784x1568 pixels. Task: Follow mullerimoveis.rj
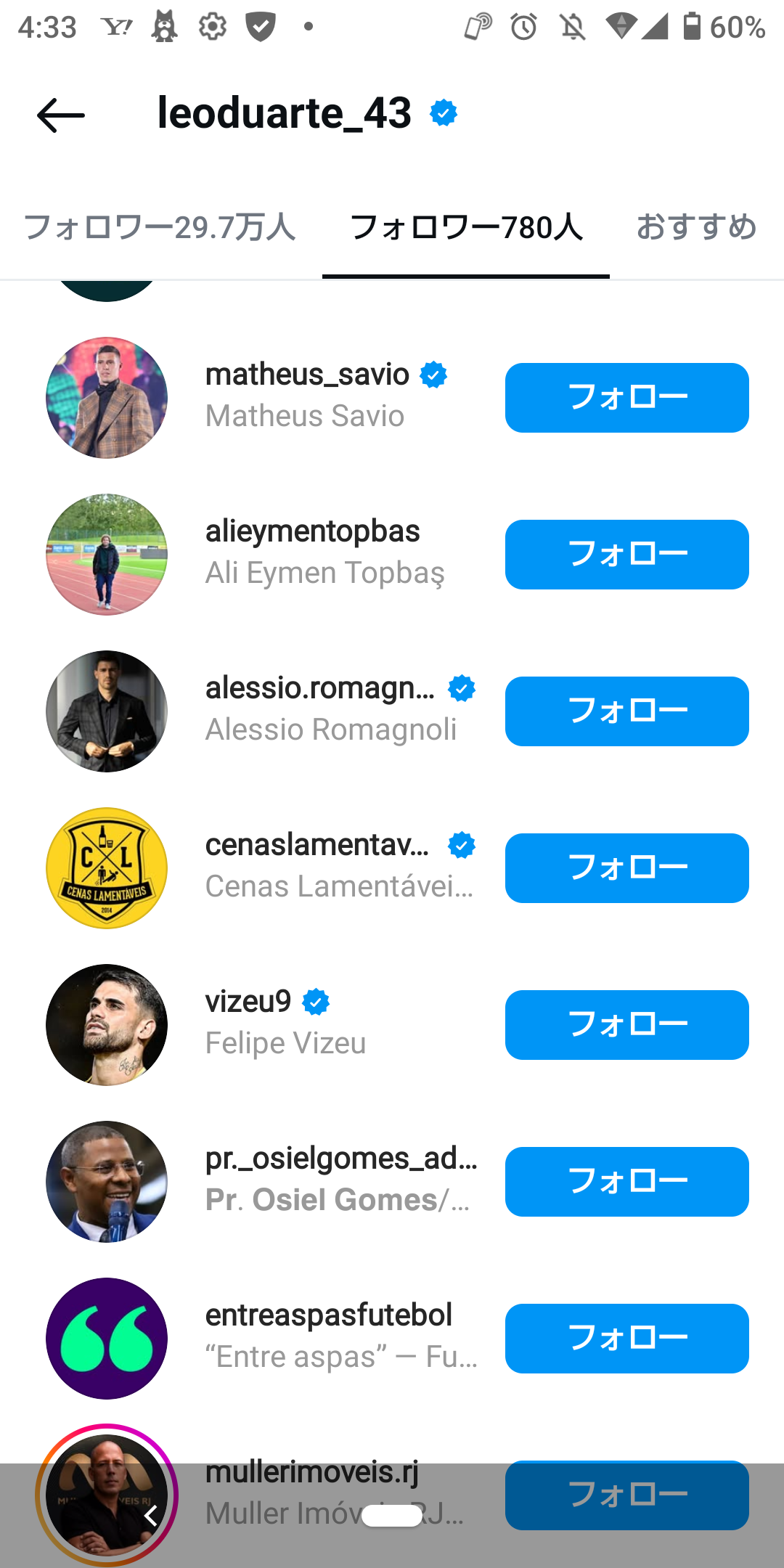626,1495
